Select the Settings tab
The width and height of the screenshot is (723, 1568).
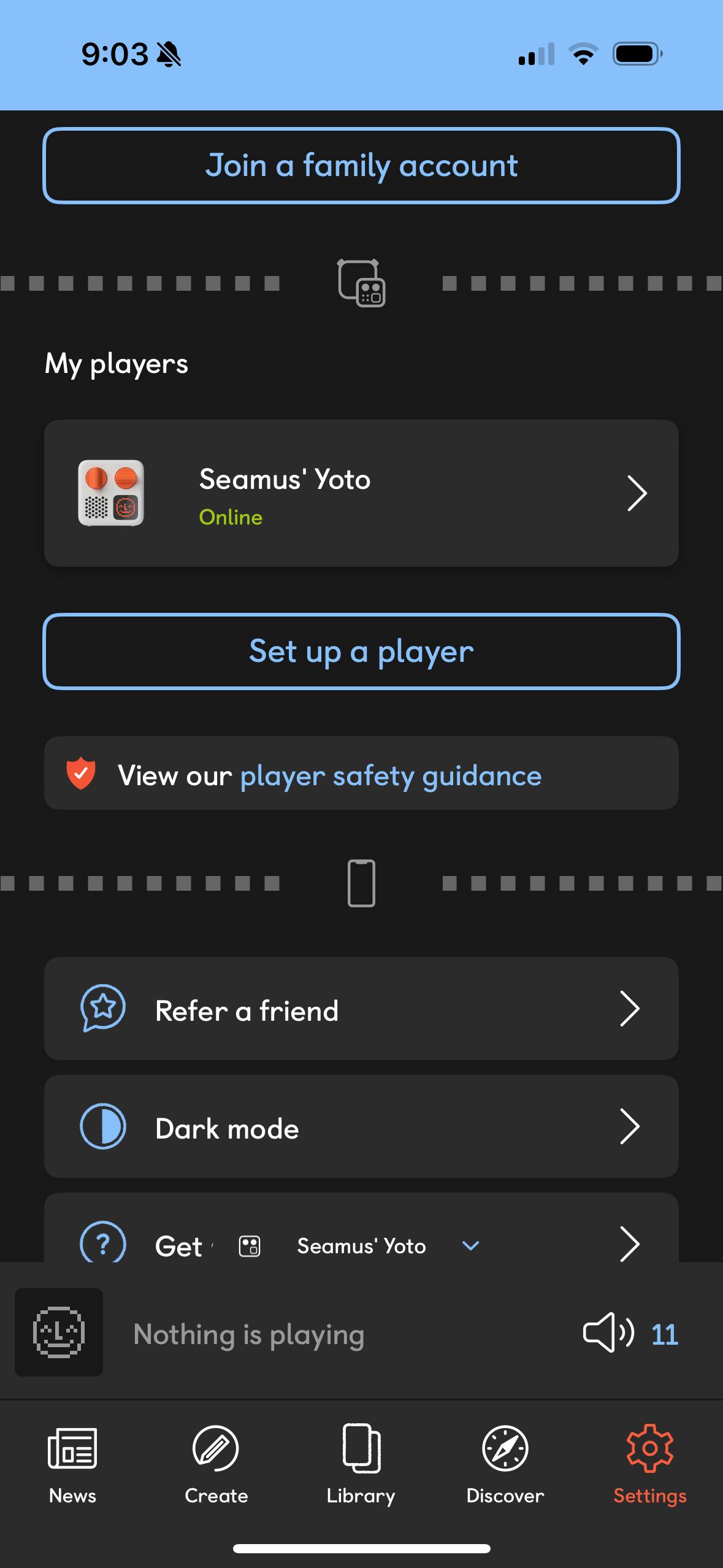[650, 1464]
